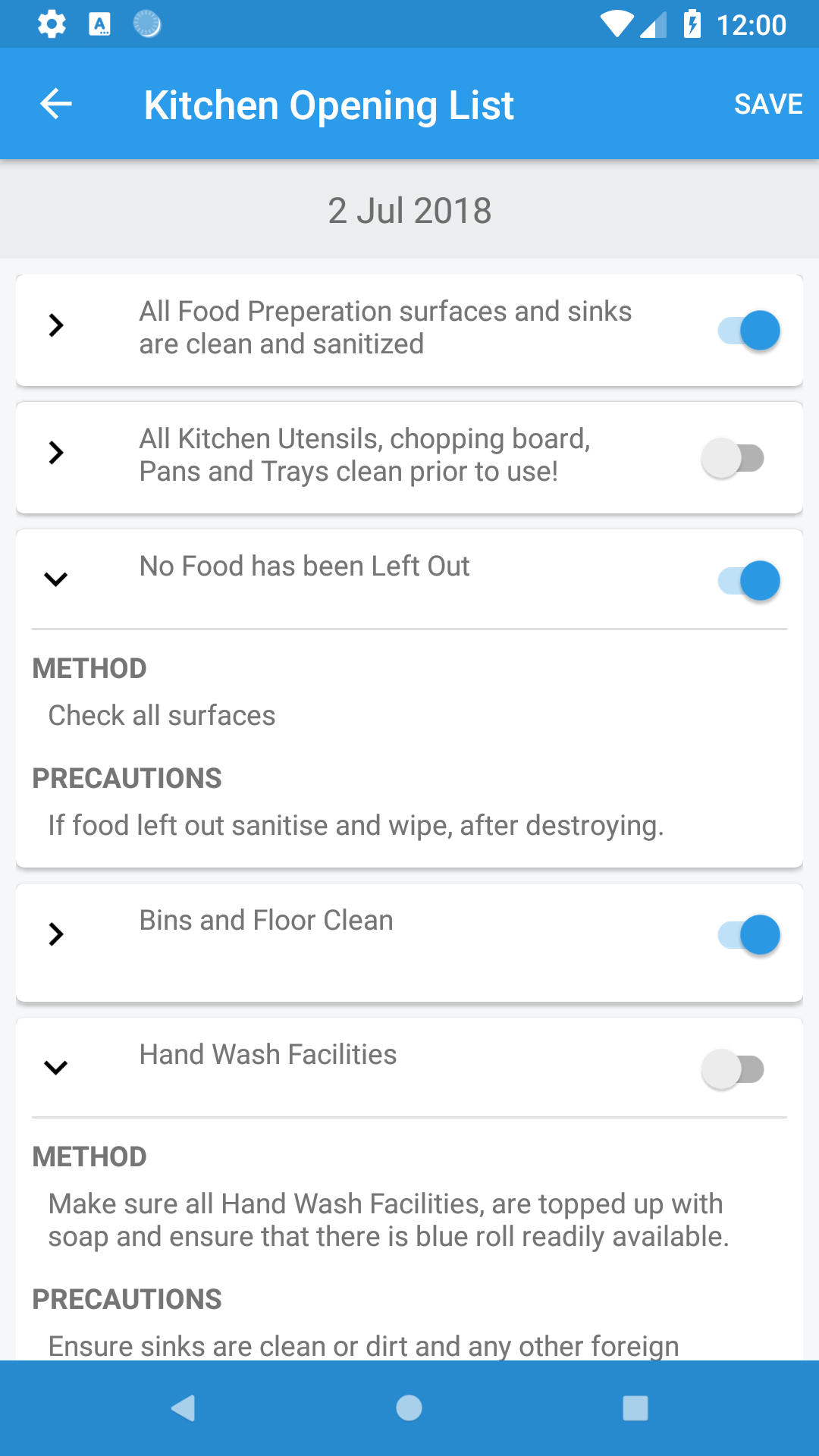Click the back arrow in the header
The width and height of the screenshot is (819, 1456).
coord(55,104)
